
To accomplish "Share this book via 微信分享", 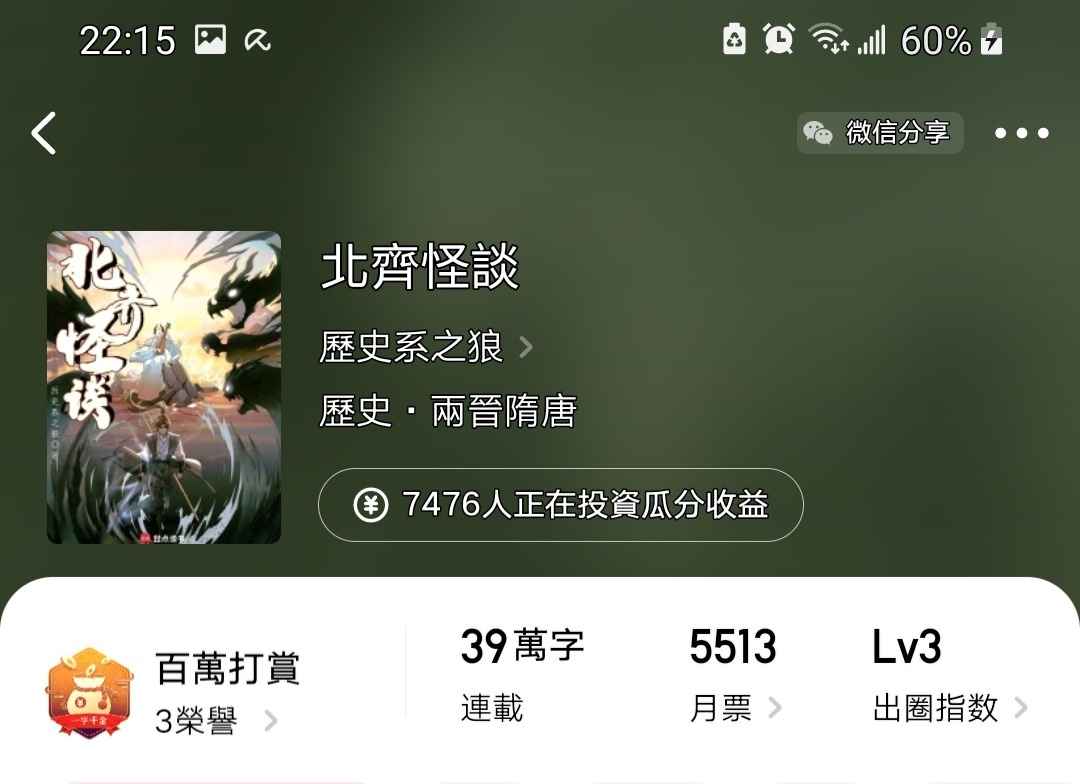I will (x=880, y=133).
